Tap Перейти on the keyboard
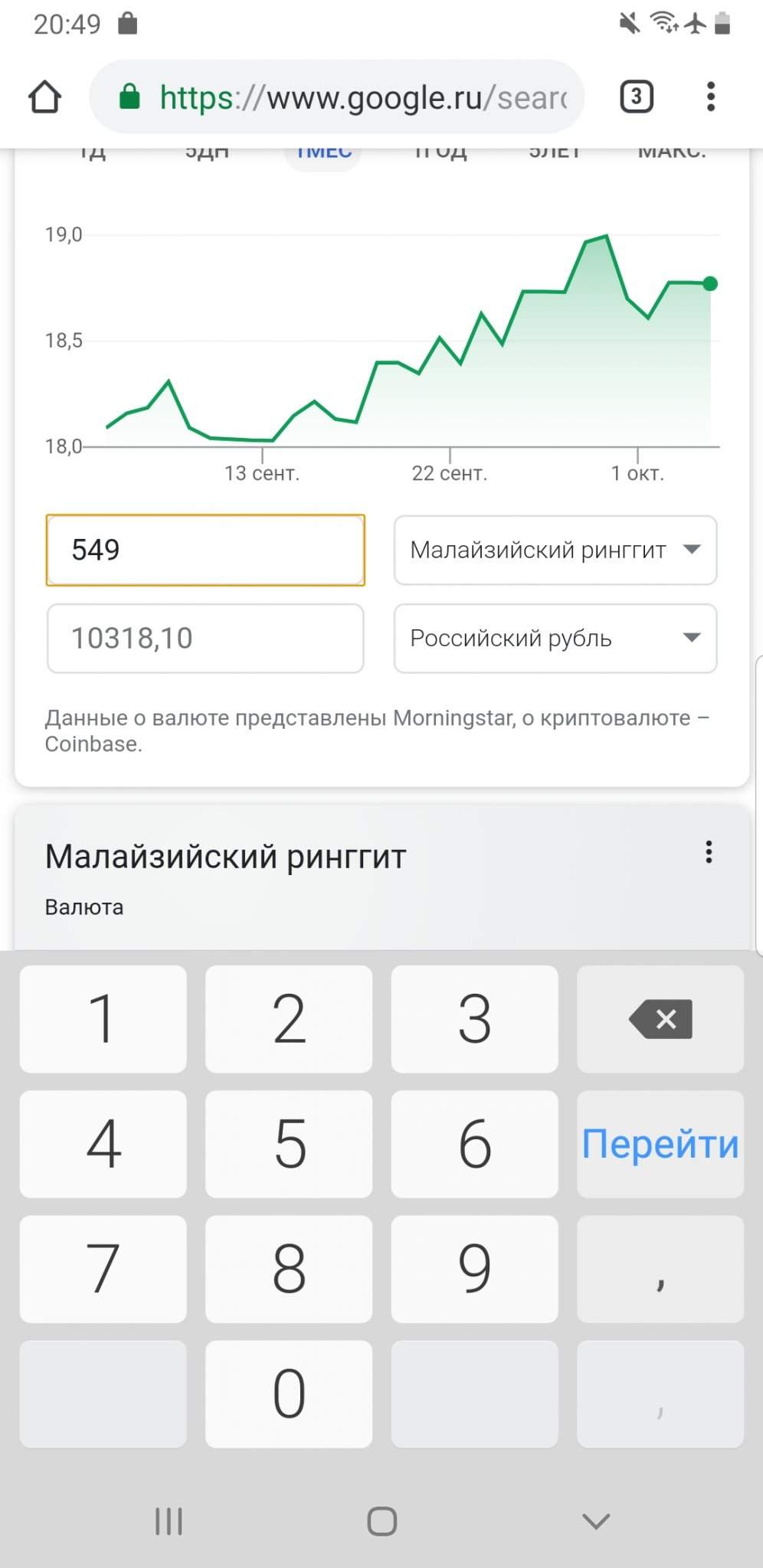The image size is (763, 1568). pos(660,1144)
